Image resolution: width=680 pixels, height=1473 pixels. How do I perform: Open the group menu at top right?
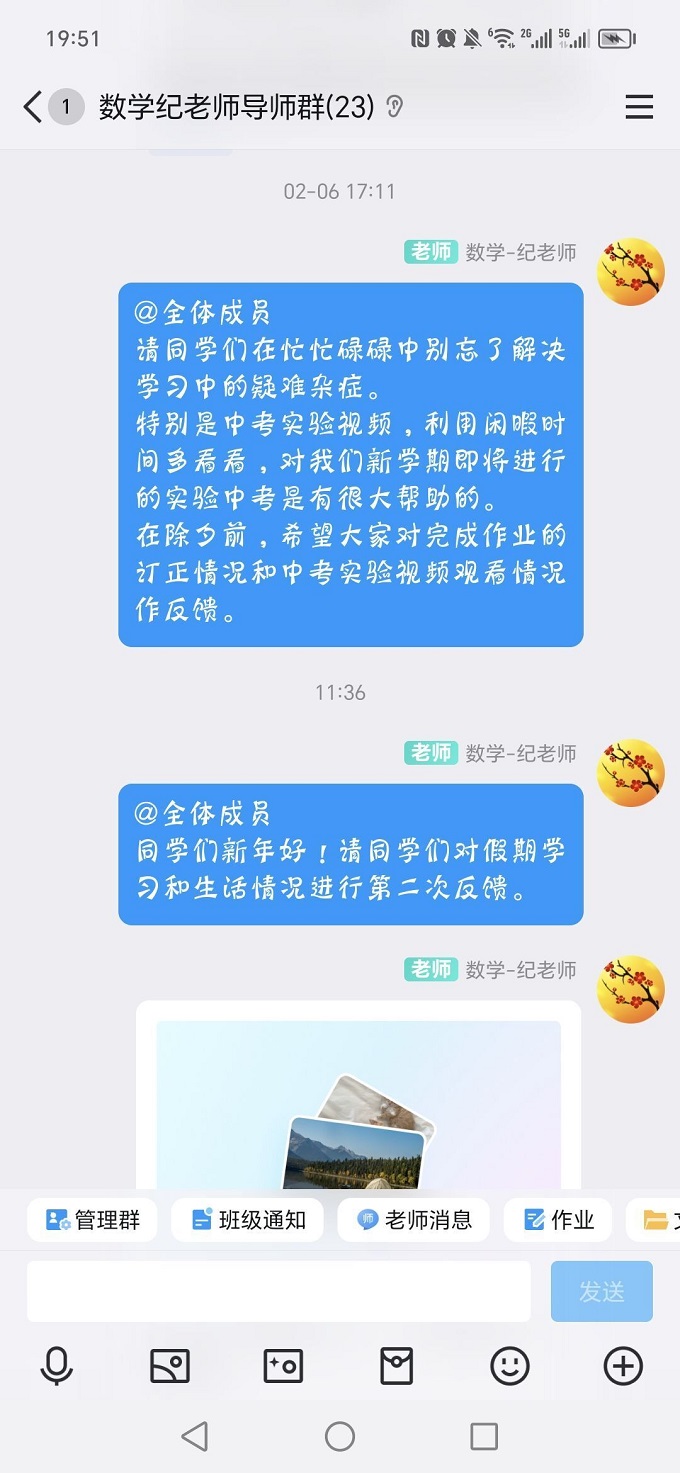click(x=639, y=107)
